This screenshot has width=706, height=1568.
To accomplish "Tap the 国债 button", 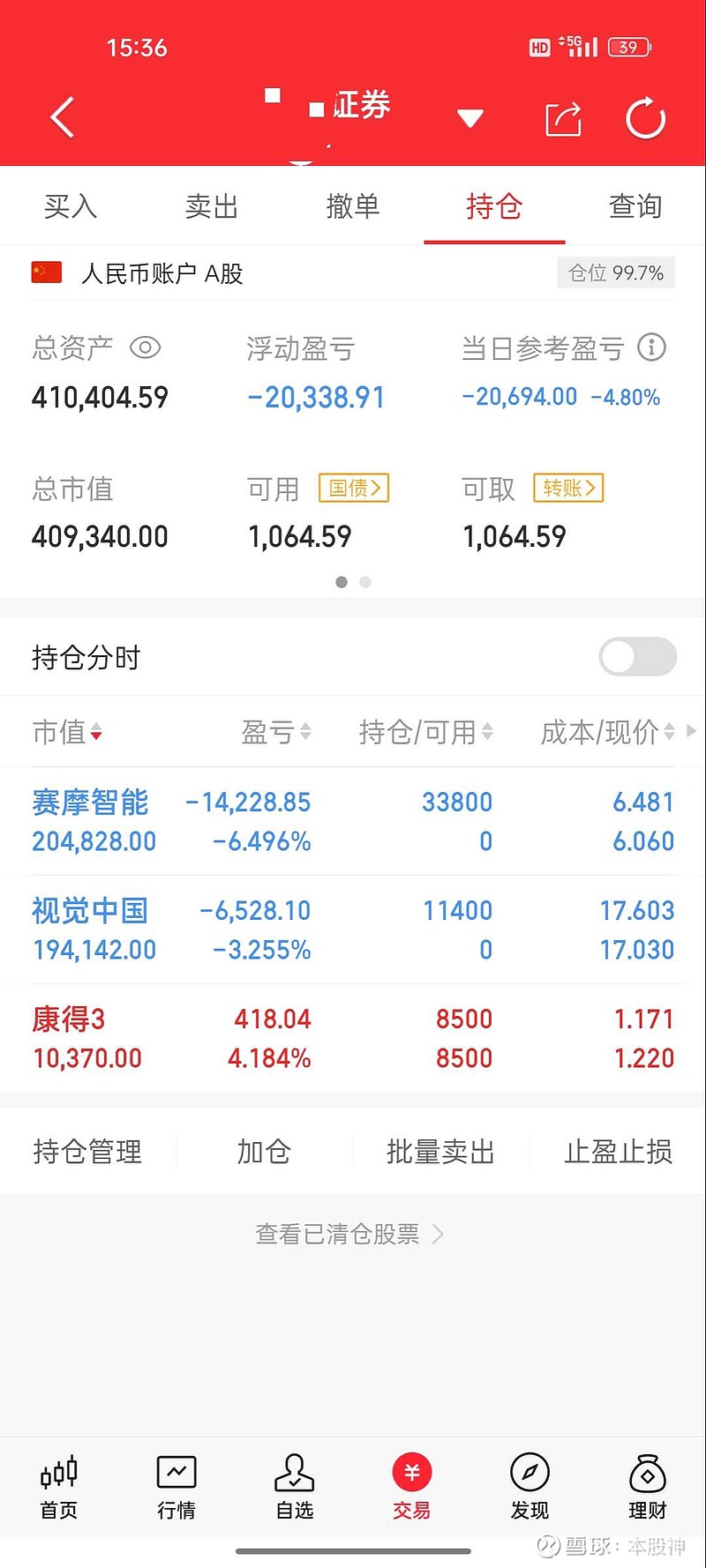I will (354, 488).
